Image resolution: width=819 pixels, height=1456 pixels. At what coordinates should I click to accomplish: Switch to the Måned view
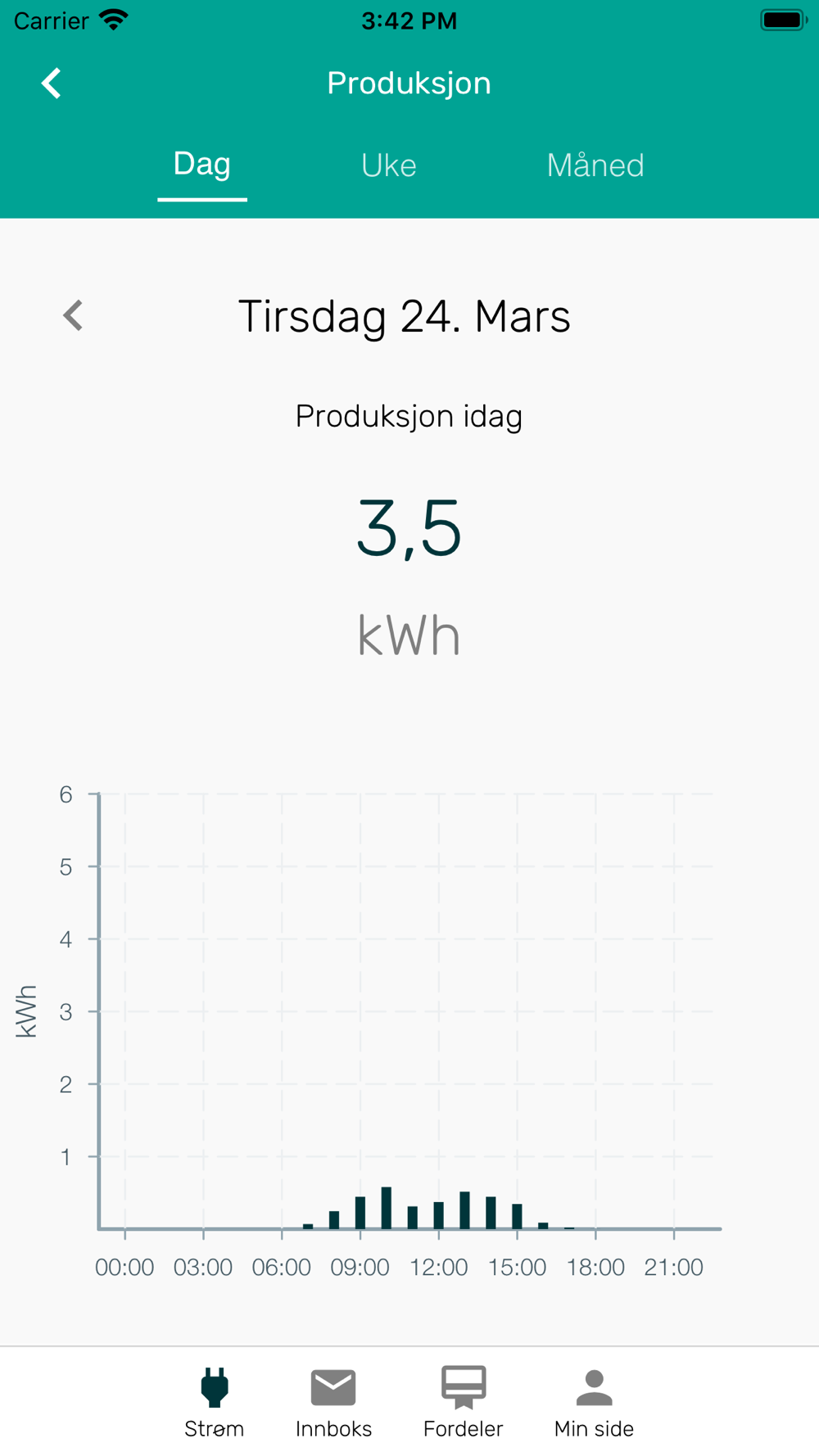click(x=595, y=165)
